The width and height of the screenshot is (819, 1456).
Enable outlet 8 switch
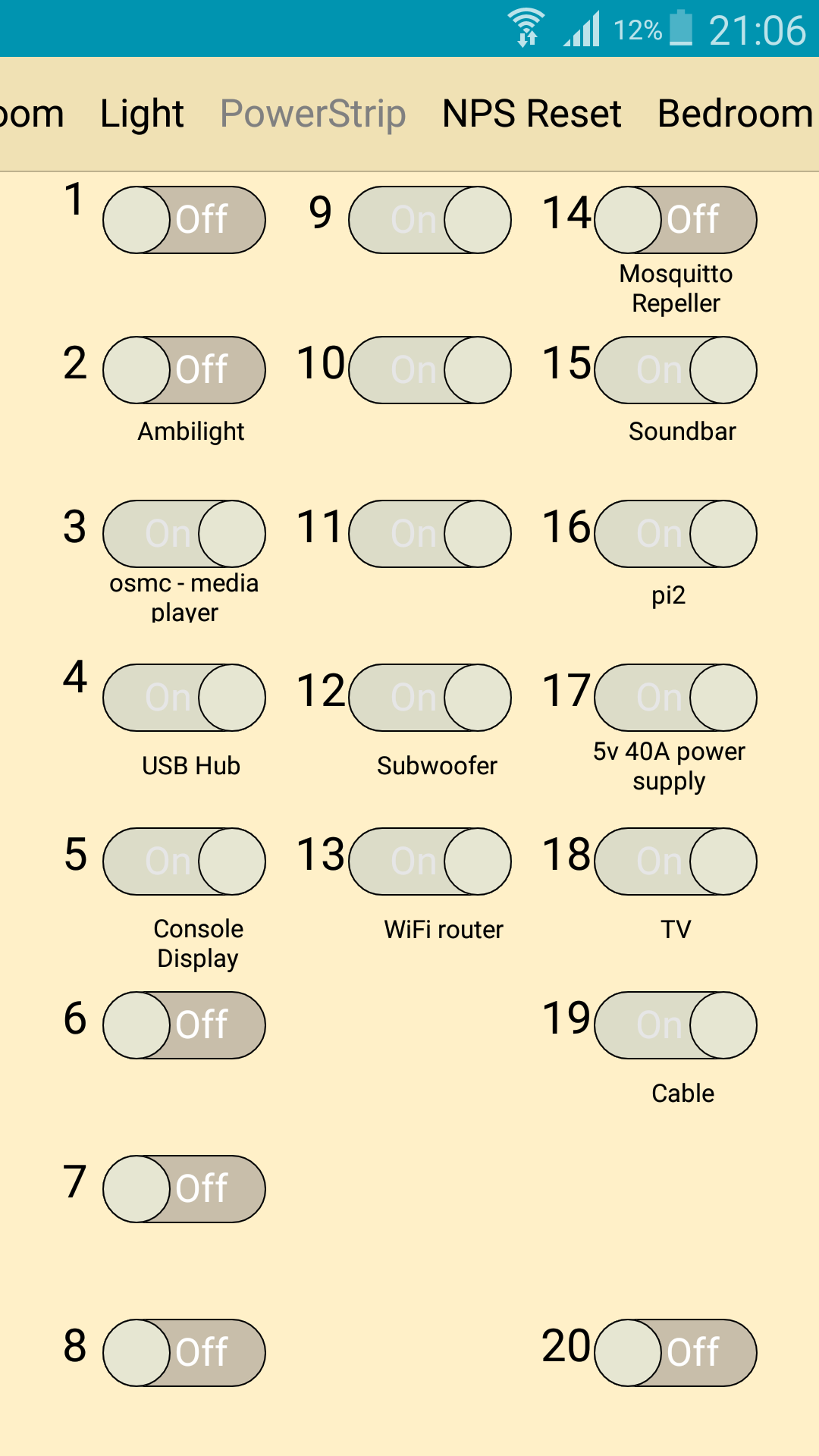(x=184, y=1353)
